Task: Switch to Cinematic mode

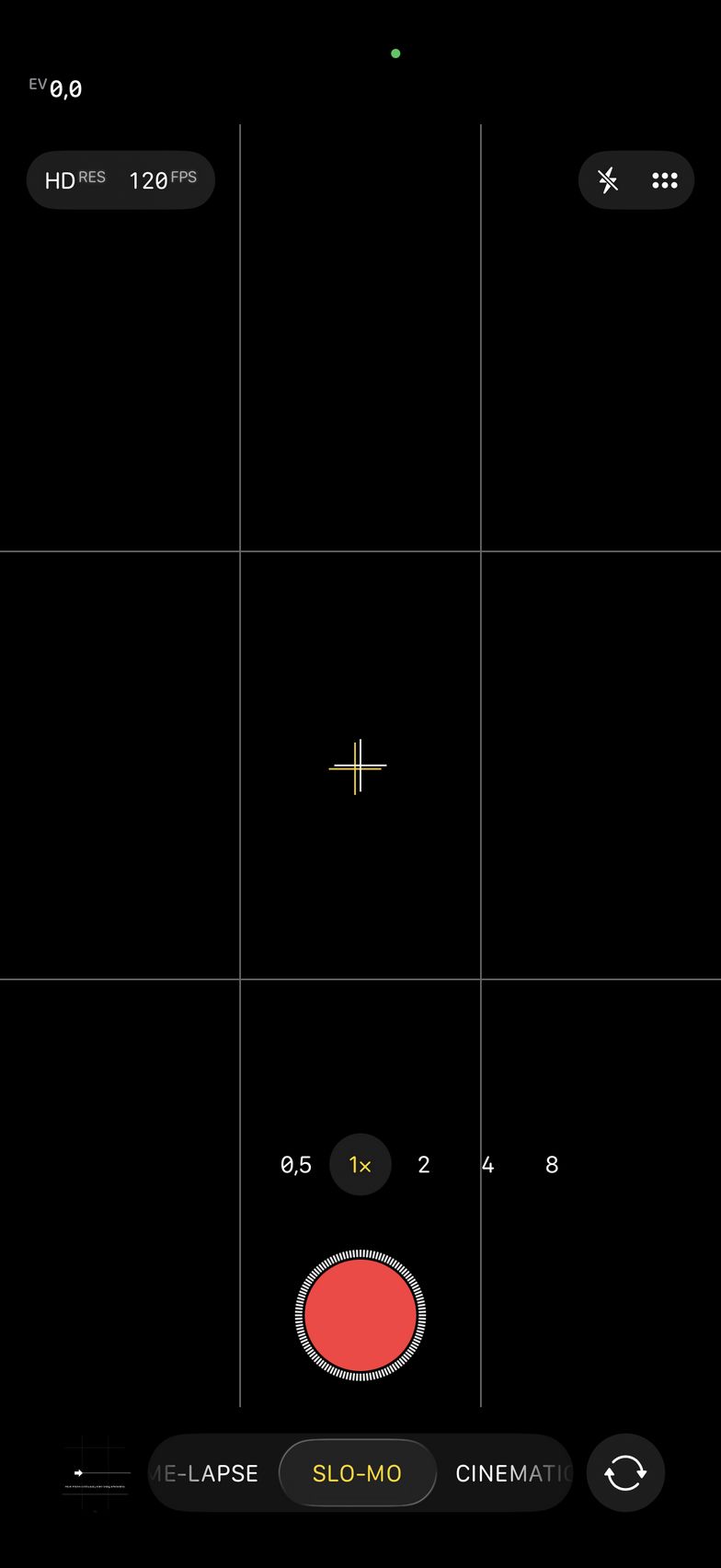Action: 511,1473
